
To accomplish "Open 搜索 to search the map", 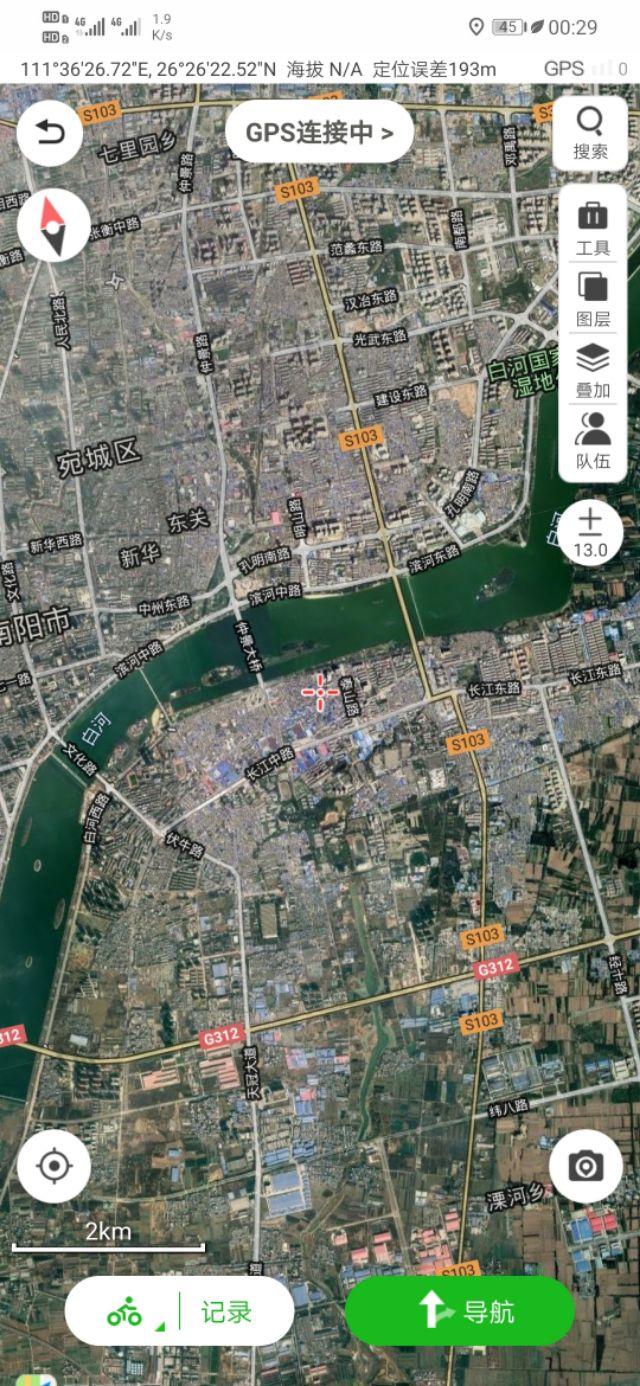I will [590, 133].
